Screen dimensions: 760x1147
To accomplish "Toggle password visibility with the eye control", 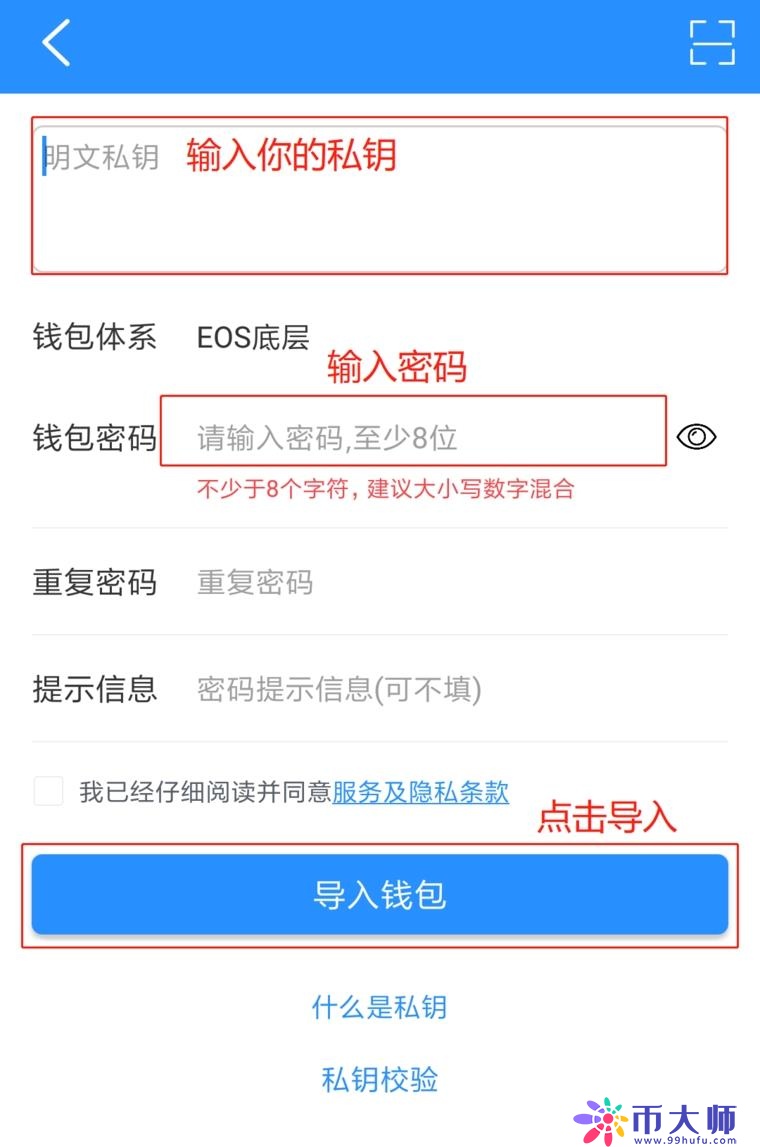I will tap(697, 435).
